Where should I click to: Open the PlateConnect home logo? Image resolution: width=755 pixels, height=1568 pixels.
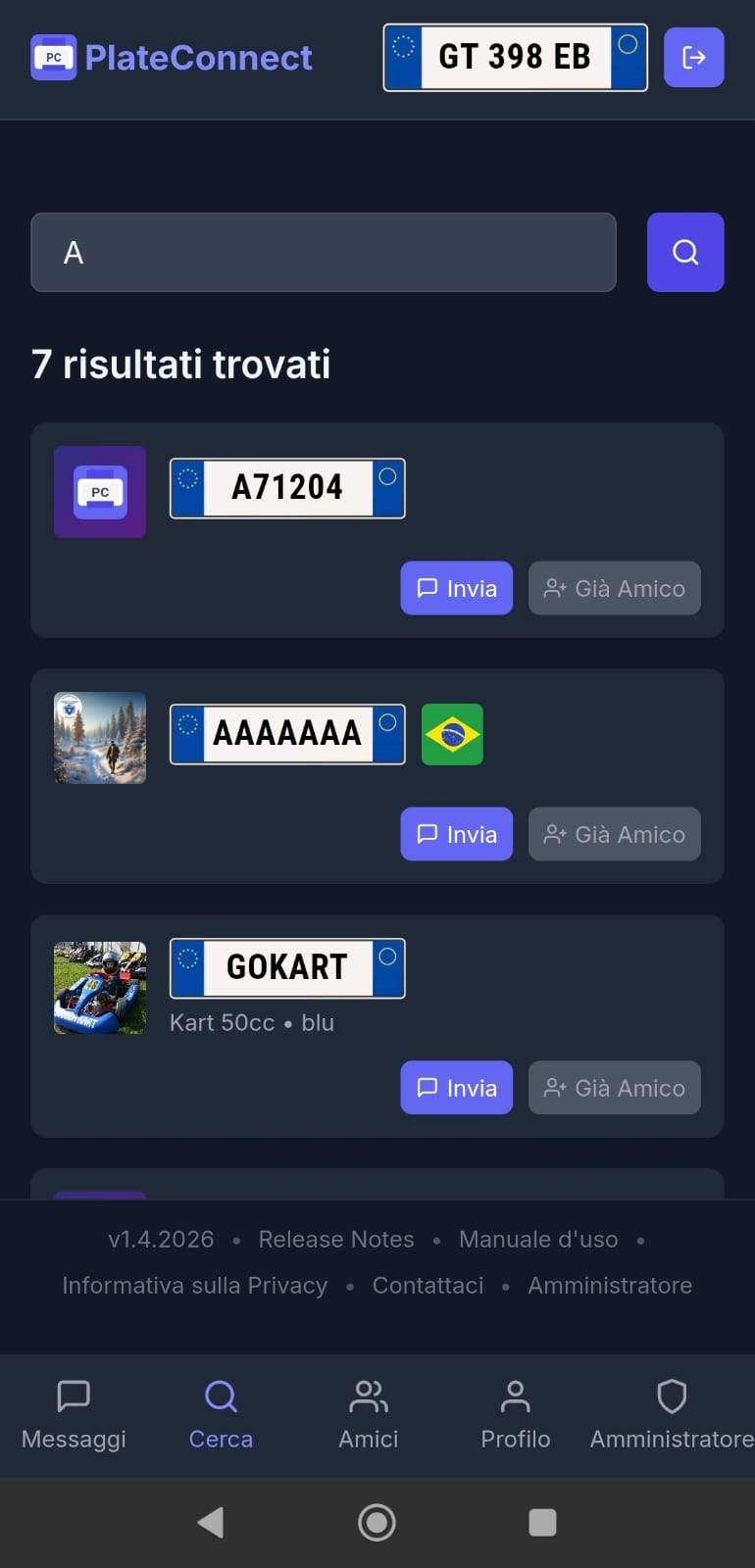173,58
